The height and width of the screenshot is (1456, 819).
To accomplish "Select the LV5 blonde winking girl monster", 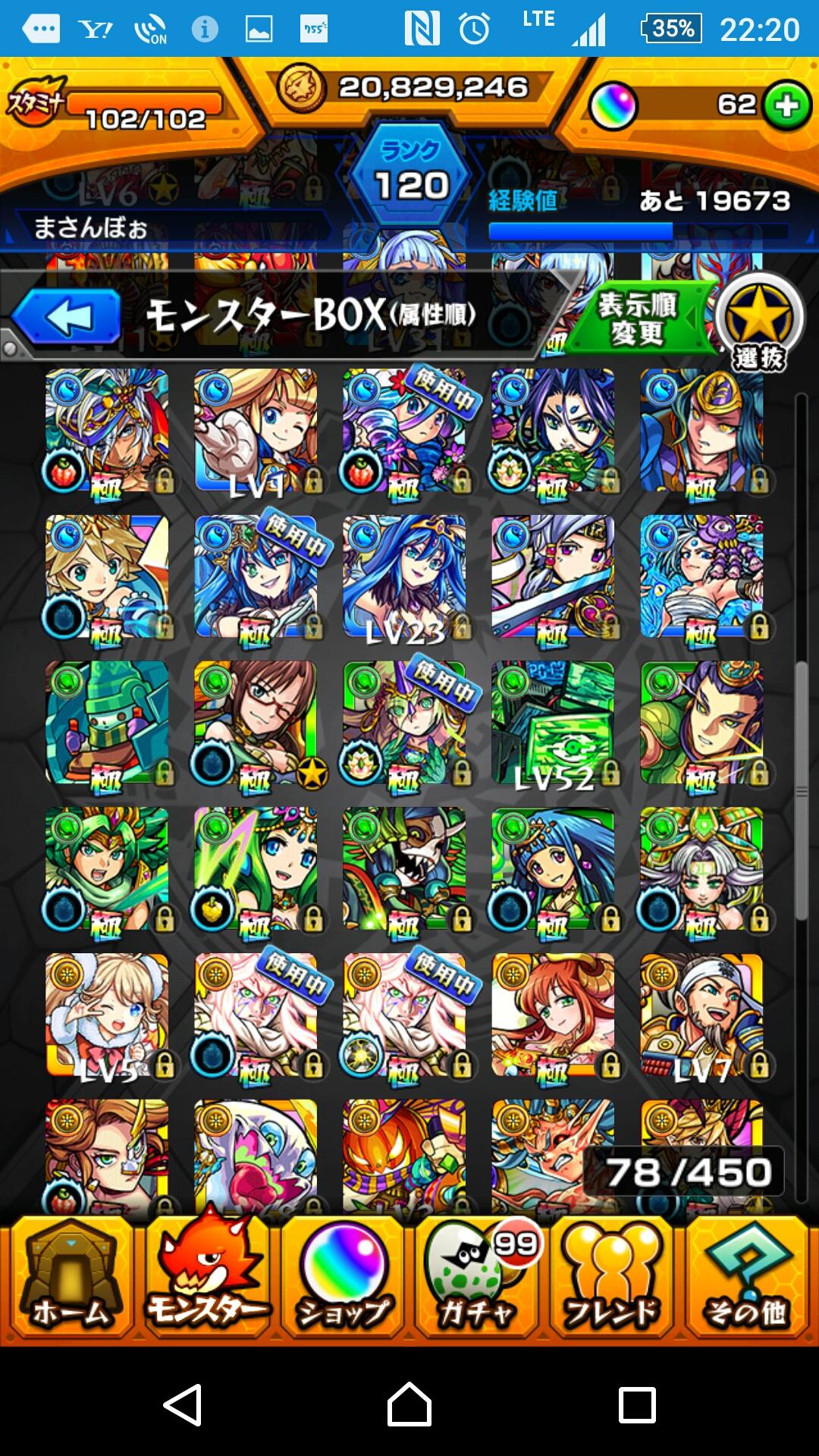I will (x=107, y=1015).
